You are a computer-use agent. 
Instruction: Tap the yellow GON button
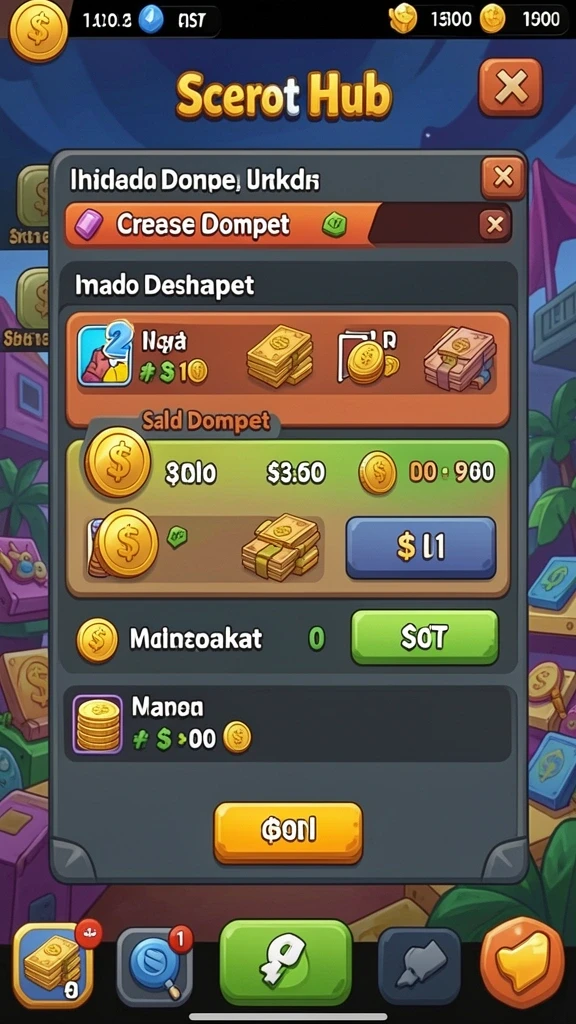tap(288, 833)
